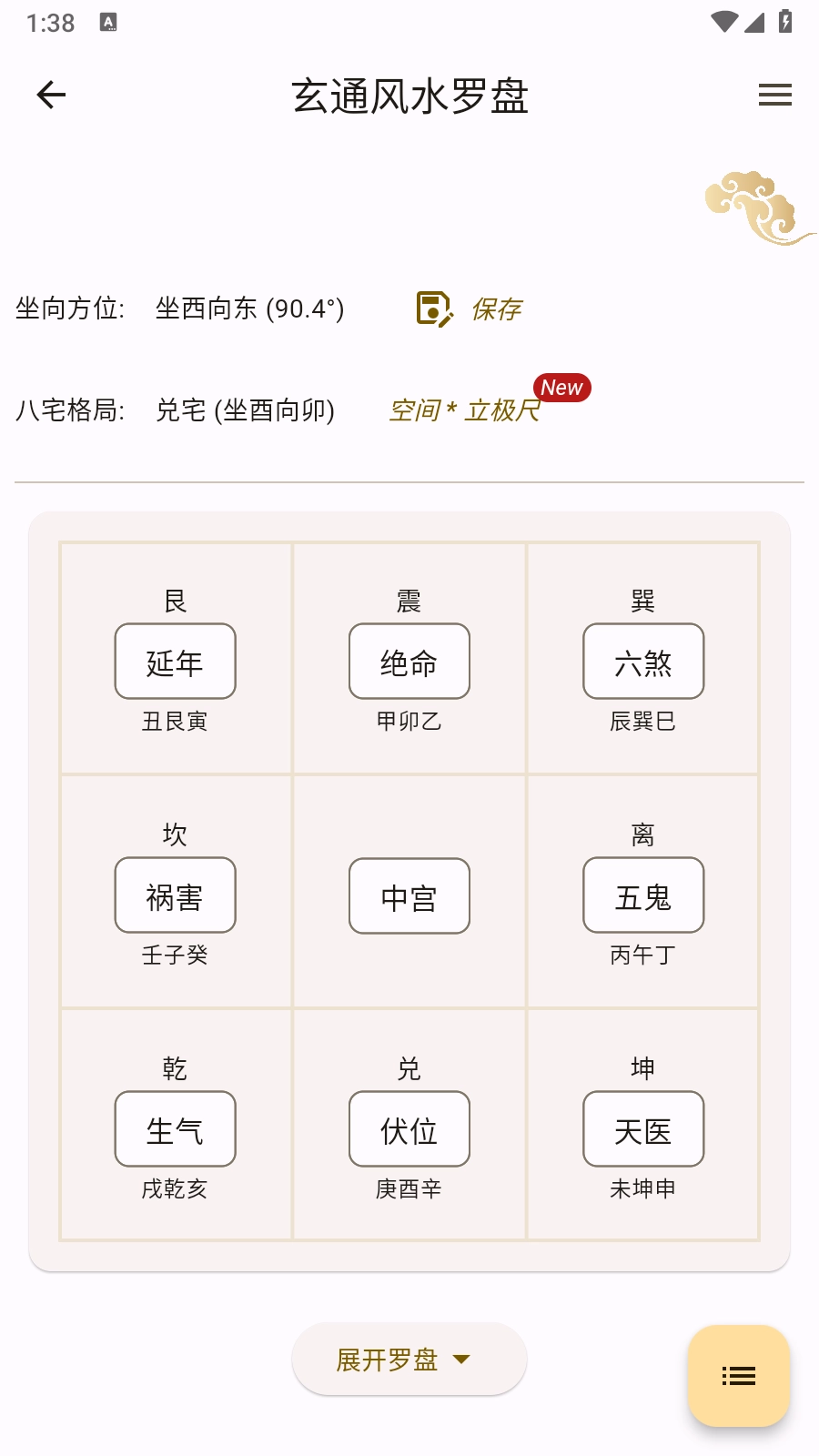Tap the Wi-Fi icon in status bar
This screenshot has width=819, height=1456.
point(723,23)
